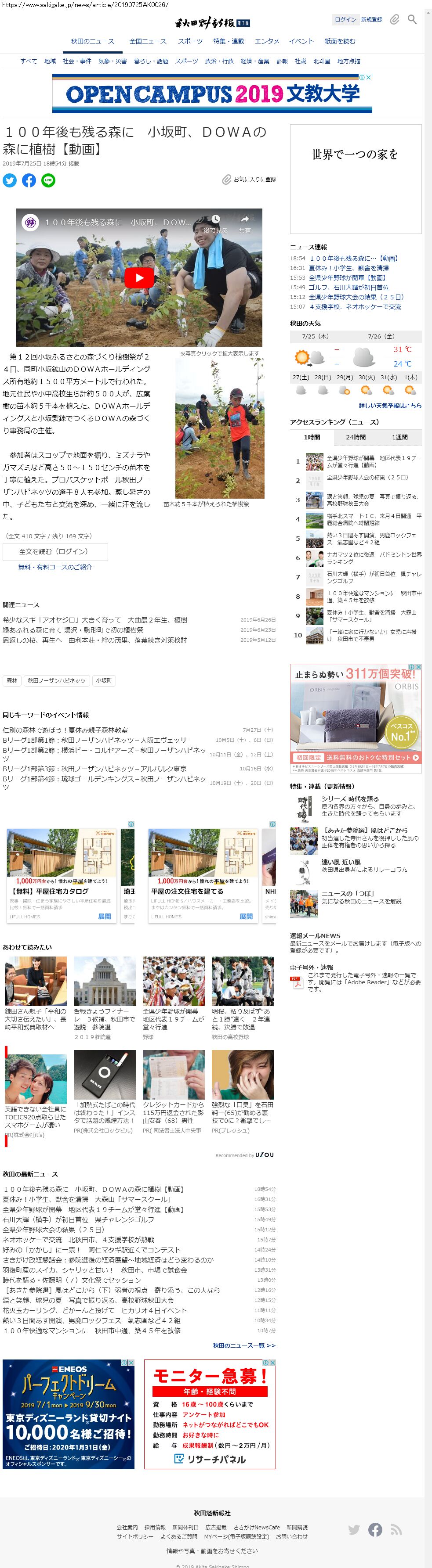Enlarge the child planting sapling photo

(x=219, y=428)
